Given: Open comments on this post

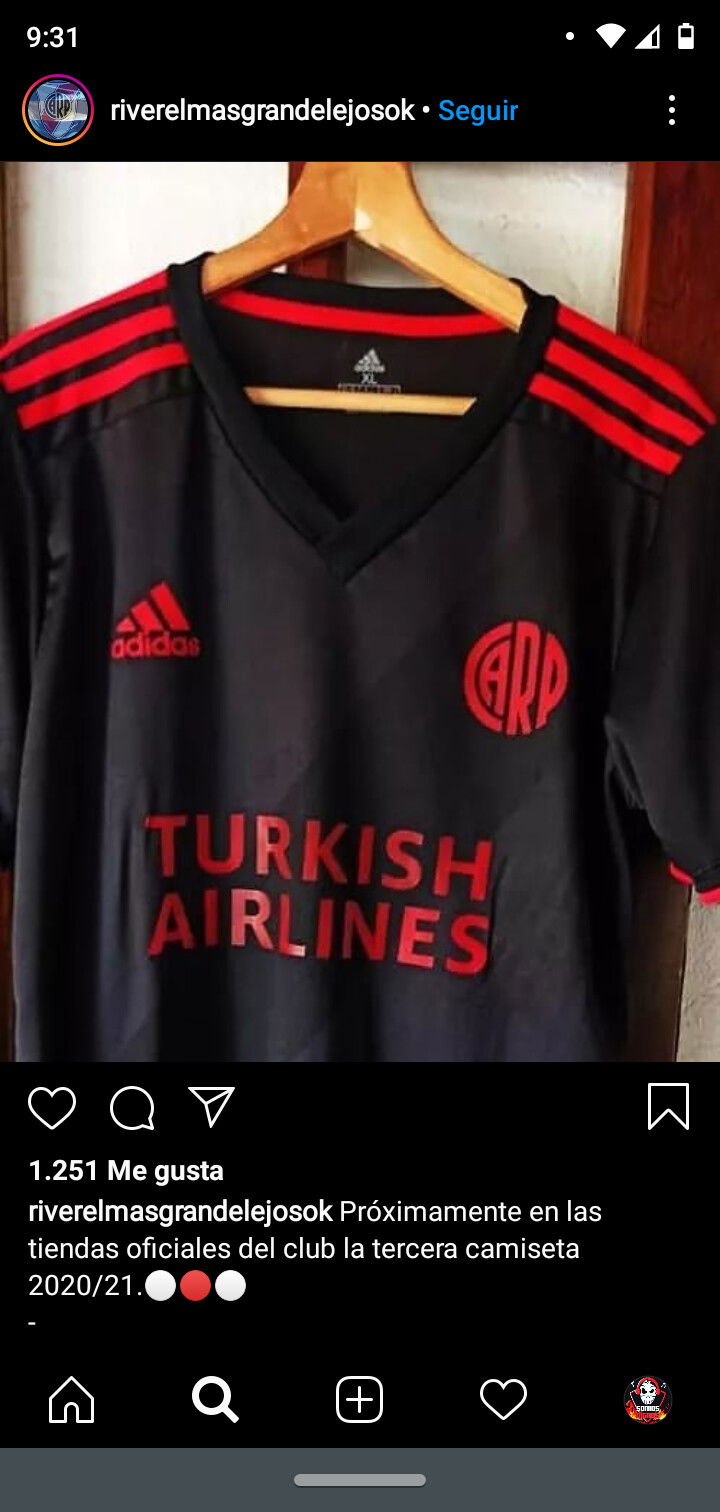Looking at the screenshot, I should (132, 1108).
